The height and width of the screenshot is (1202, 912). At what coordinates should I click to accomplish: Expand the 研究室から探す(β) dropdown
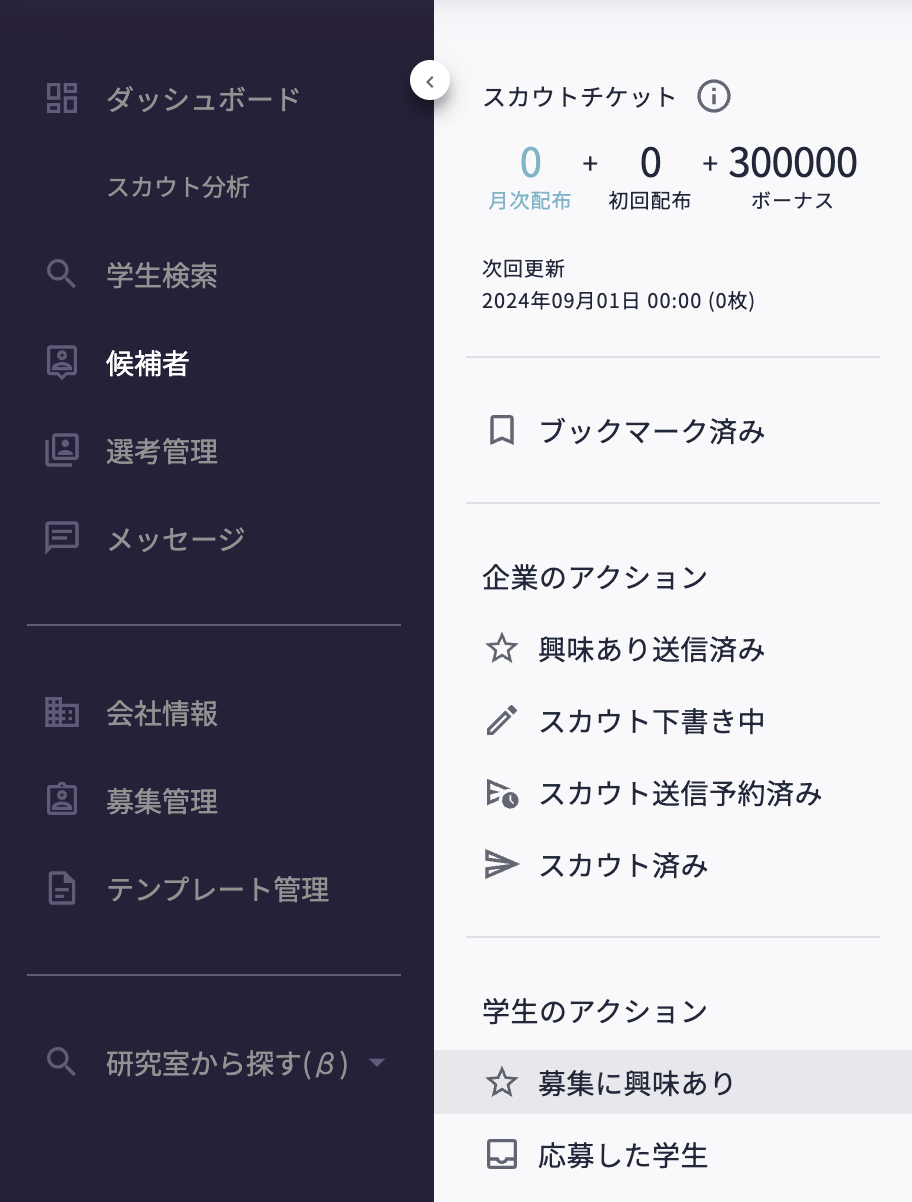click(x=377, y=1063)
